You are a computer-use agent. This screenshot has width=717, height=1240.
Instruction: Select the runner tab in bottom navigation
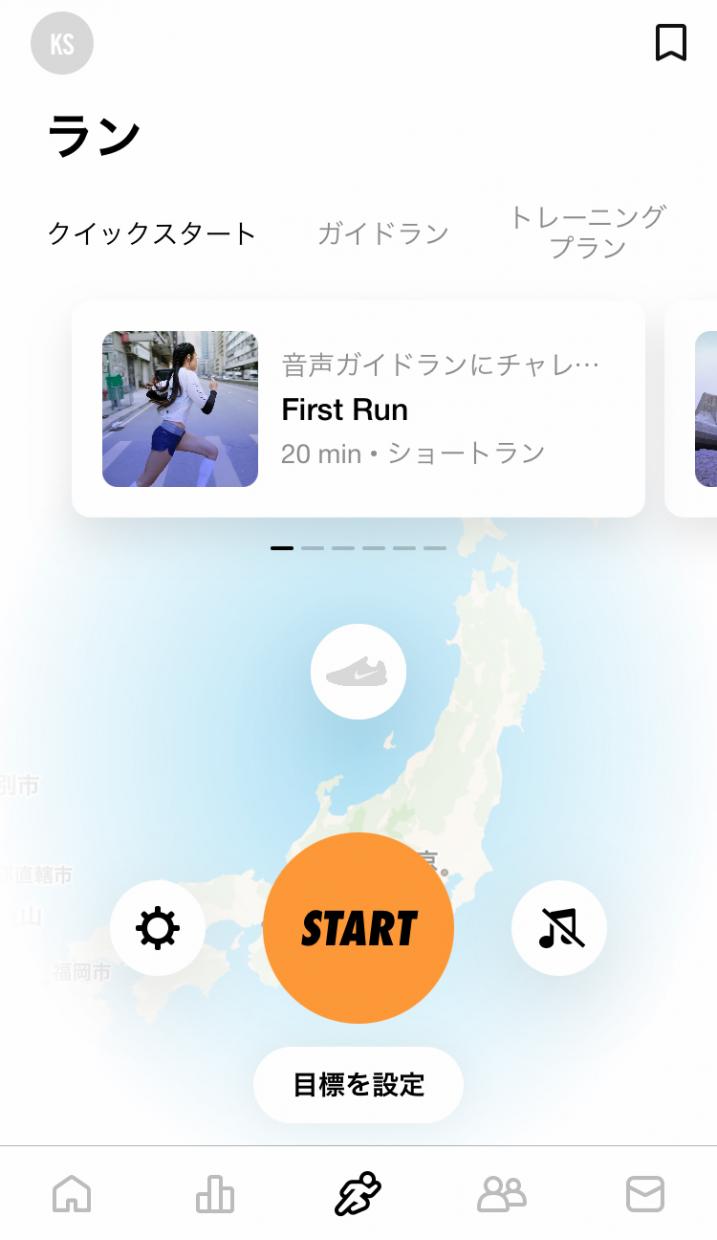pyautogui.click(x=358, y=1193)
